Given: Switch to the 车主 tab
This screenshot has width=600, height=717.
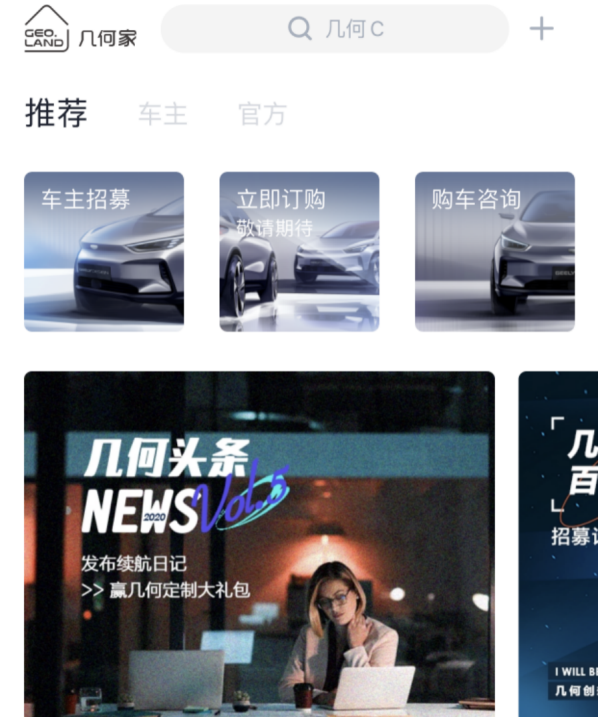Looking at the screenshot, I should point(162,115).
